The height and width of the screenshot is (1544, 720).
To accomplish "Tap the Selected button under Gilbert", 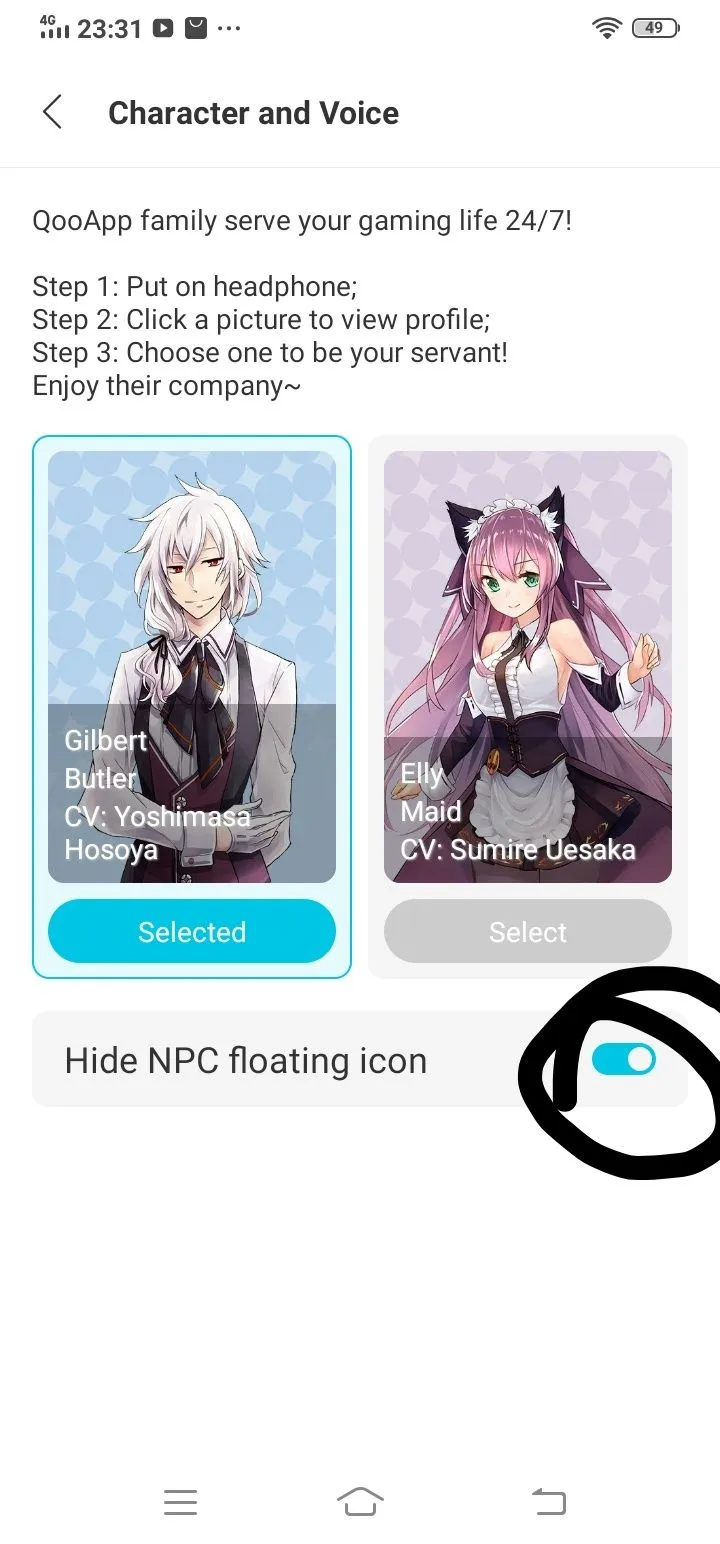I will 192,931.
